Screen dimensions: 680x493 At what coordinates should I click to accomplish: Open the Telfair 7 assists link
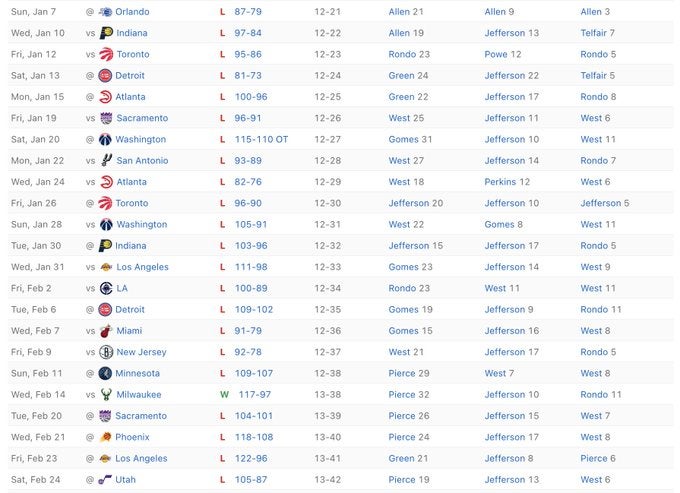597,33
